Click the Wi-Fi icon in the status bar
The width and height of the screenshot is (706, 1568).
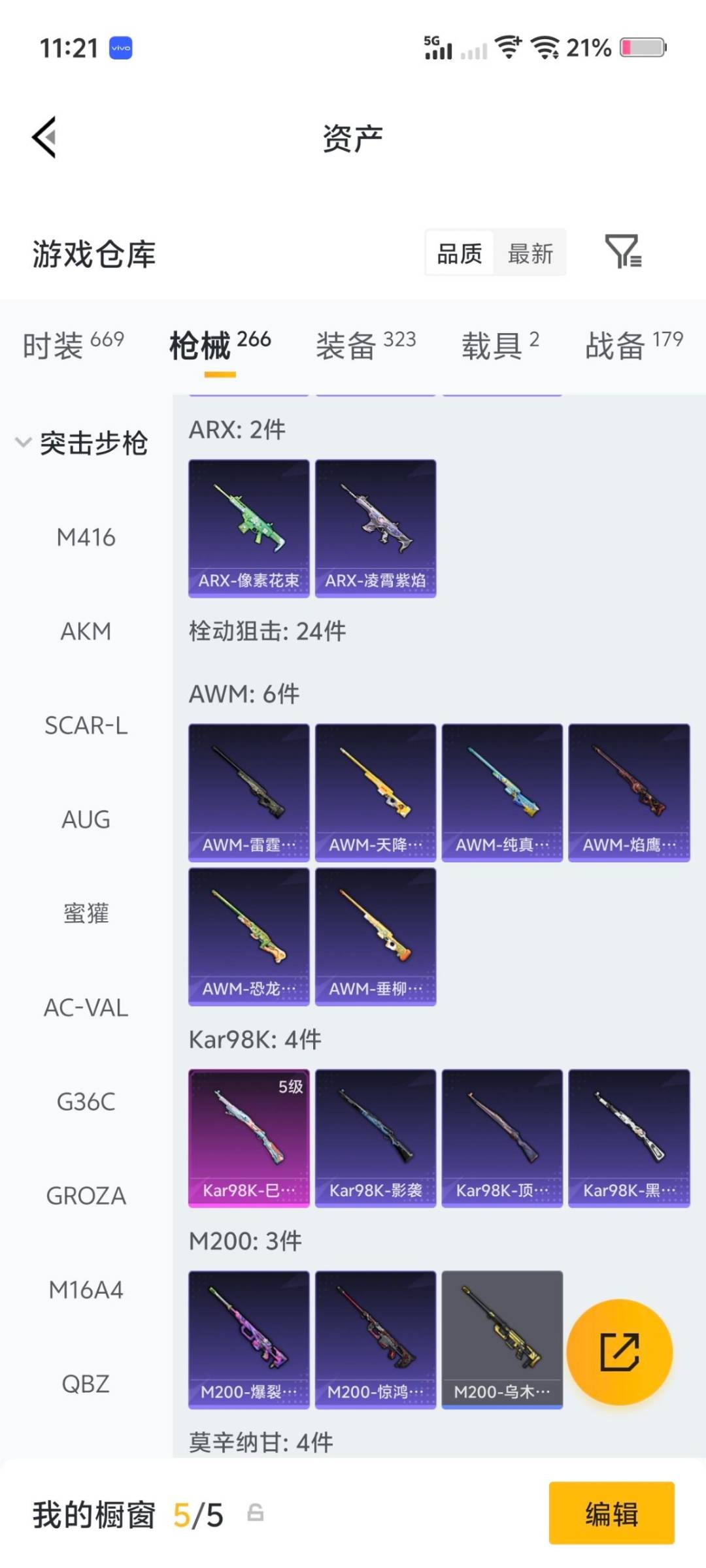[x=509, y=46]
